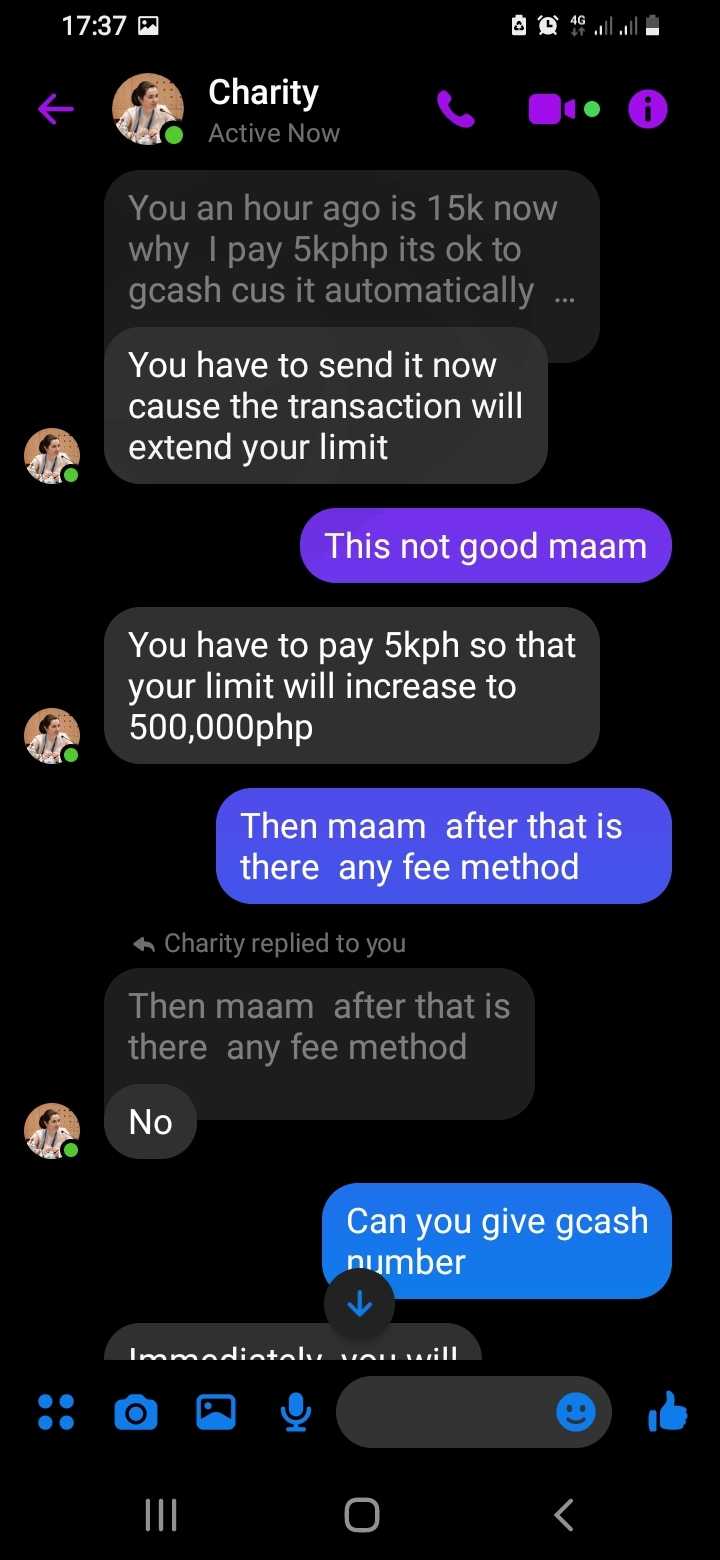Record a voice message with microphone
This screenshot has height=1560, width=720.
click(x=296, y=1412)
